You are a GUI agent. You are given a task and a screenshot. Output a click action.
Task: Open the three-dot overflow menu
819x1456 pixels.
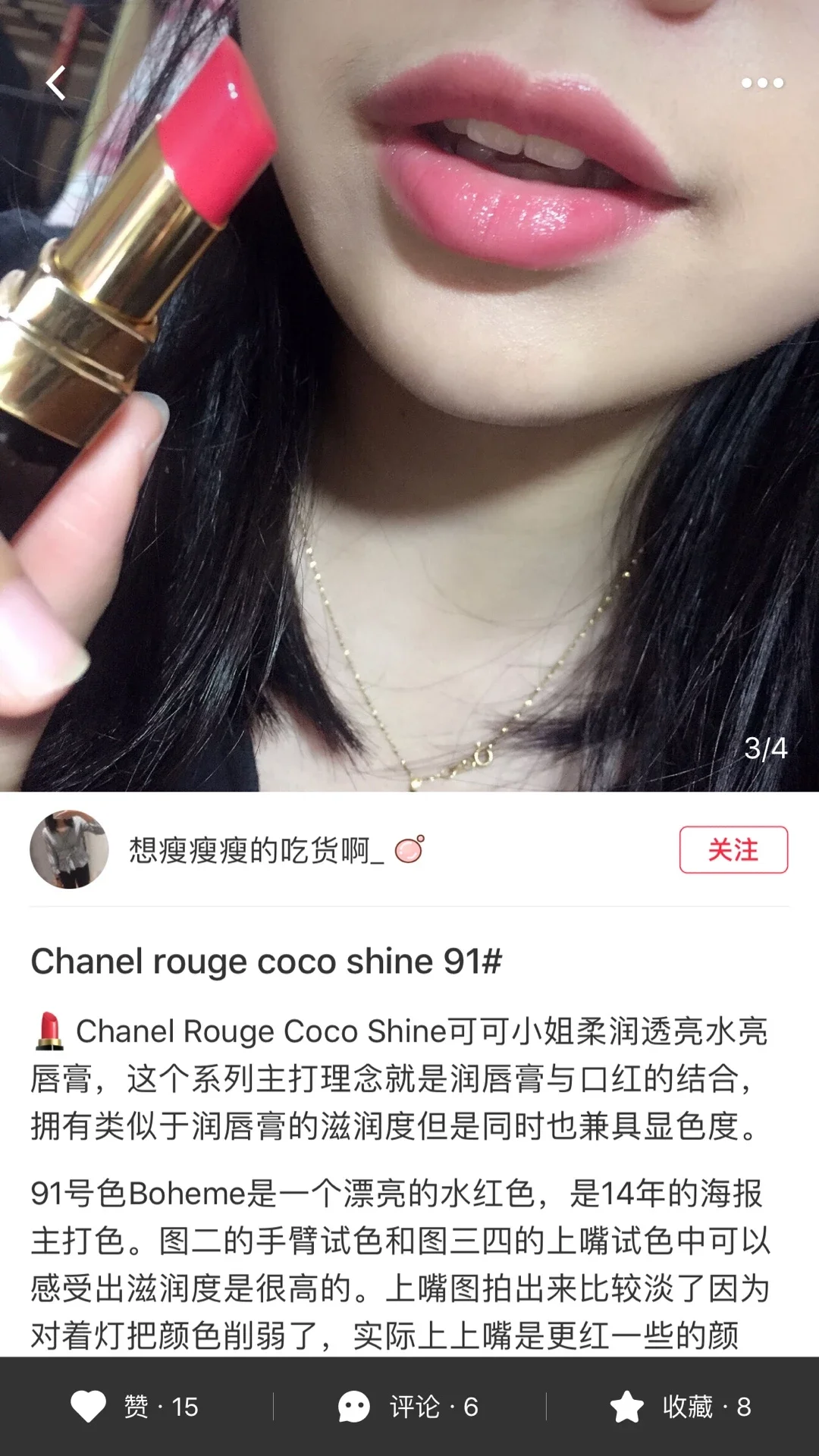[762, 83]
